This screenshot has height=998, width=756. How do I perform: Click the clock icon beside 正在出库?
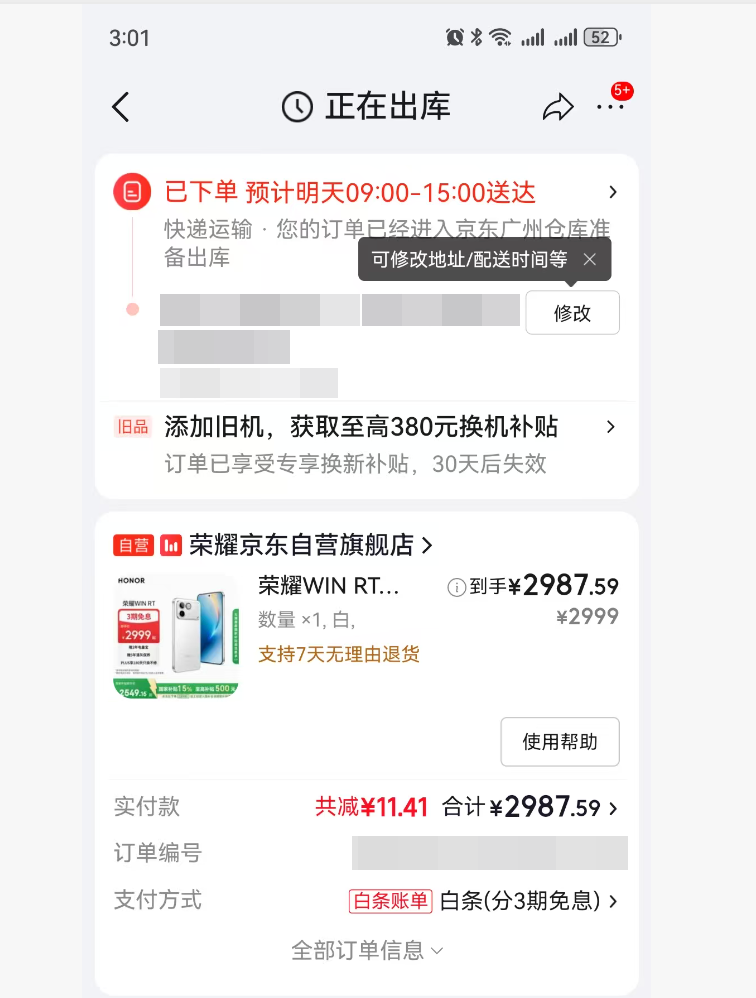(x=296, y=105)
